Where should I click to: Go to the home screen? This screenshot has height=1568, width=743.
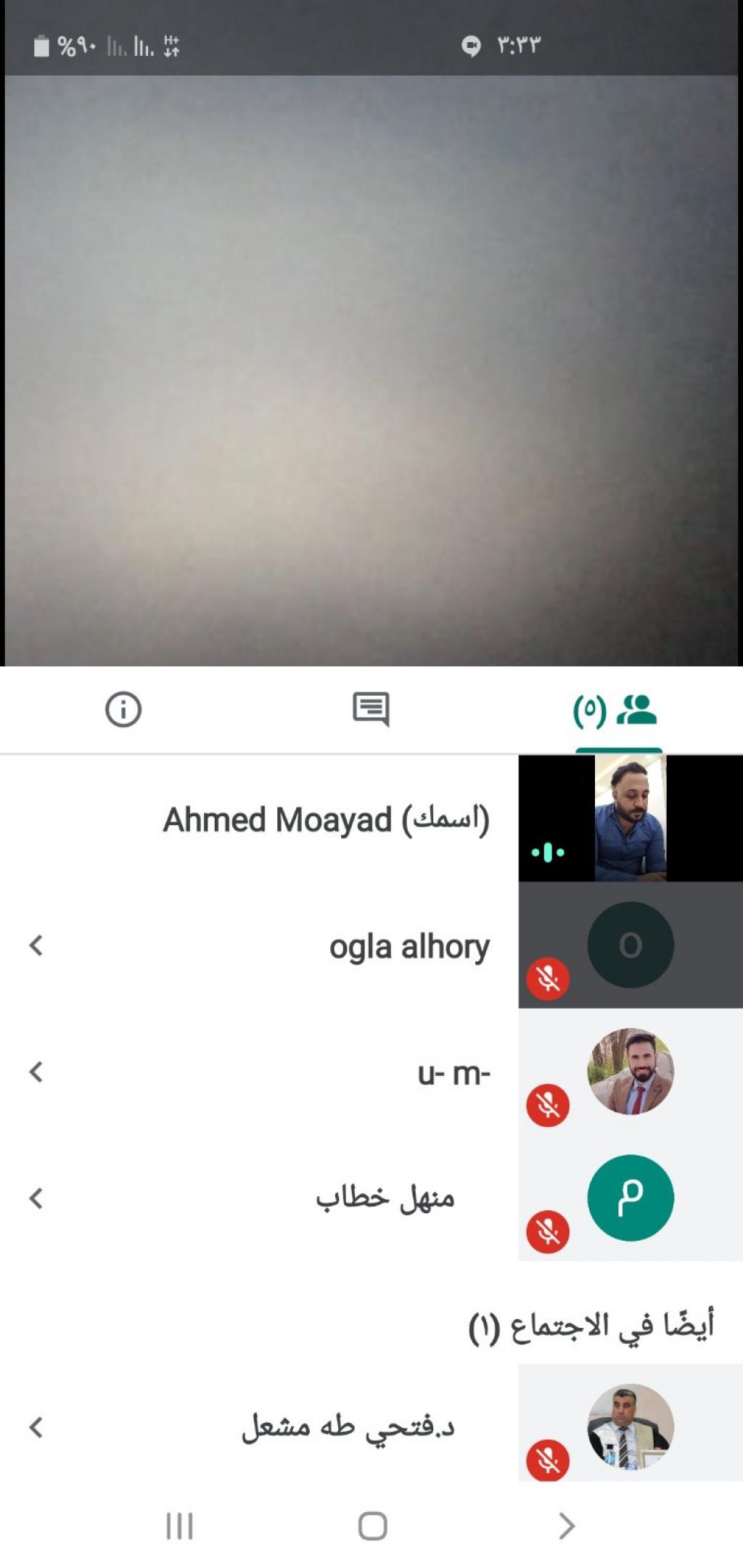[x=372, y=1526]
